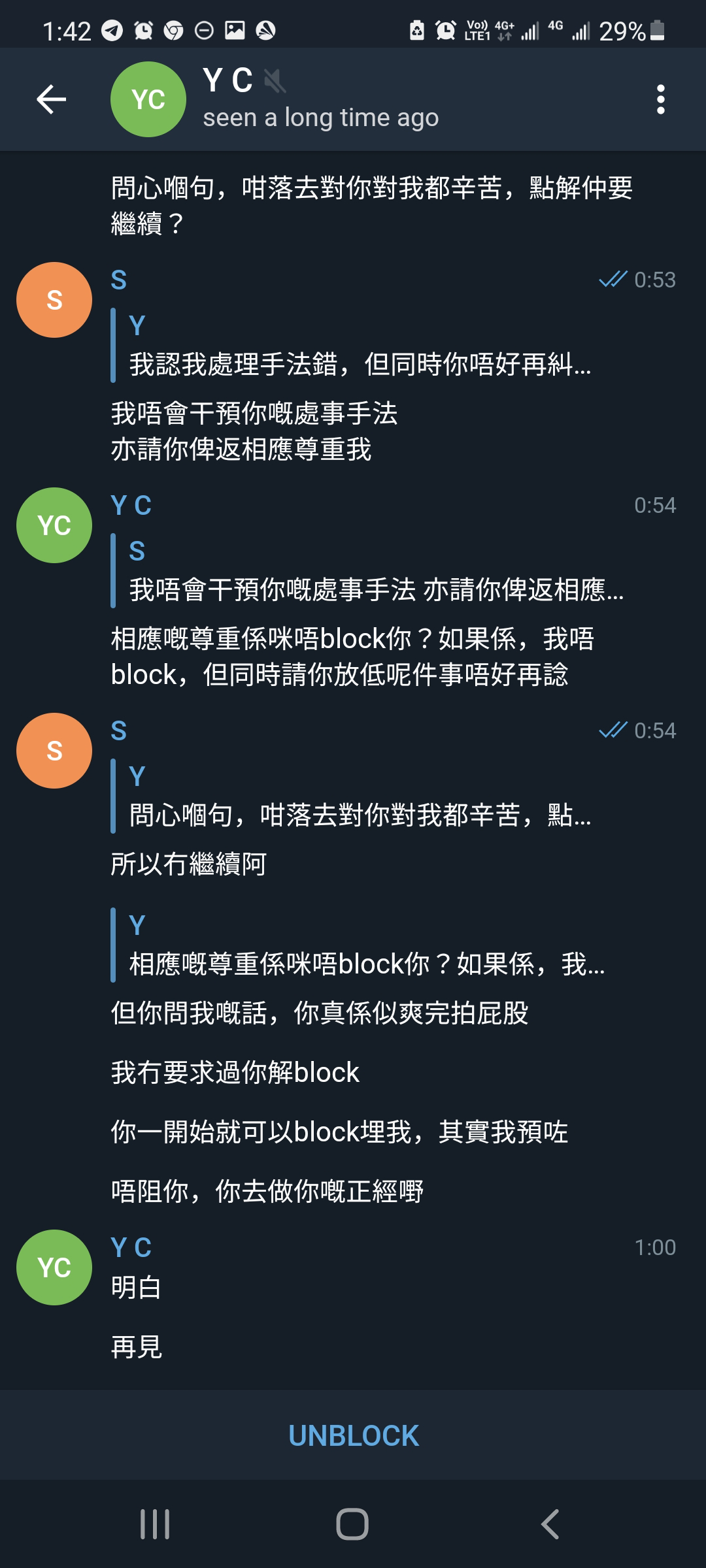Open system recent apps
This screenshot has width=706, height=1568.
pyautogui.click(x=155, y=1524)
